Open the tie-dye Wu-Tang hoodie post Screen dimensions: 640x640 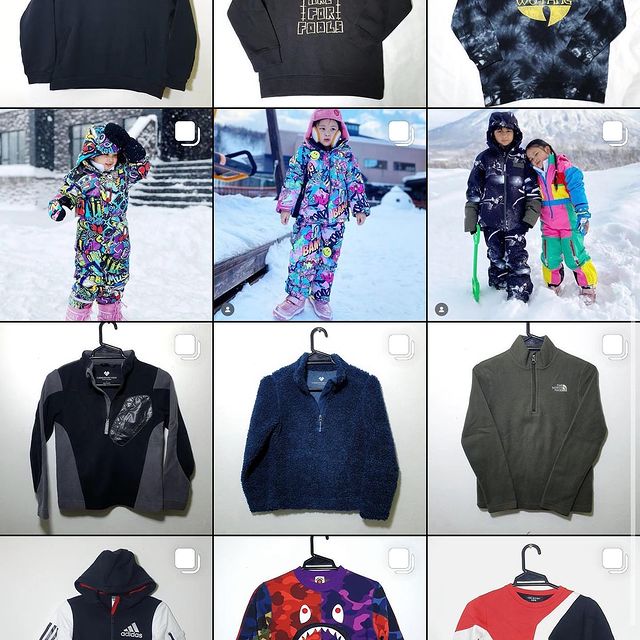coord(534,50)
